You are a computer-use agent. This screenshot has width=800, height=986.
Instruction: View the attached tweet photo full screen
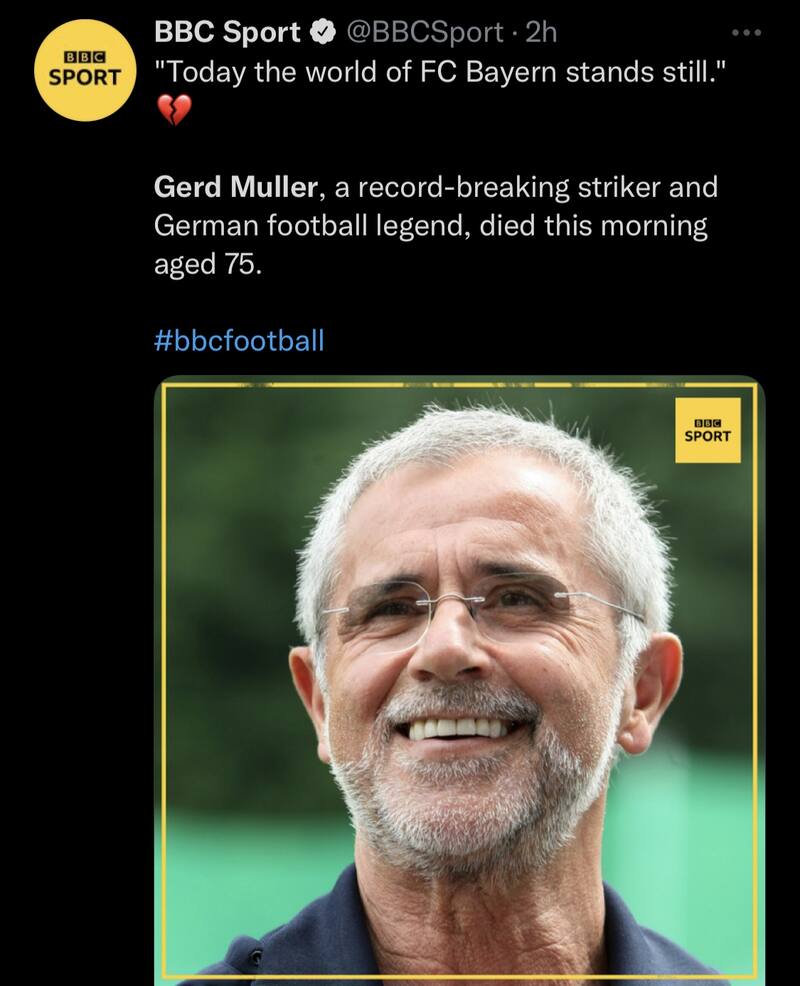click(460, 680)
